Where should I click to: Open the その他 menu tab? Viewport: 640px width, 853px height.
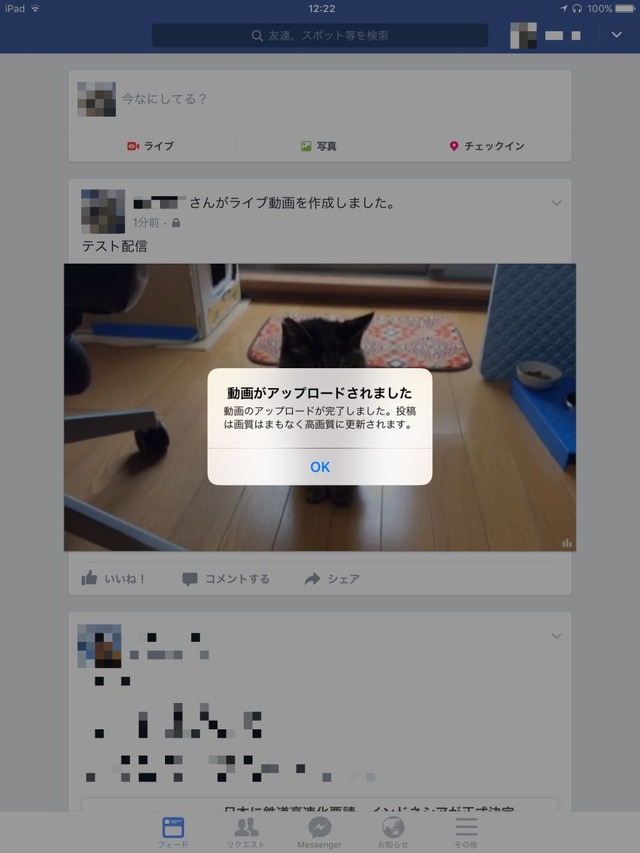tap(466, 832)
